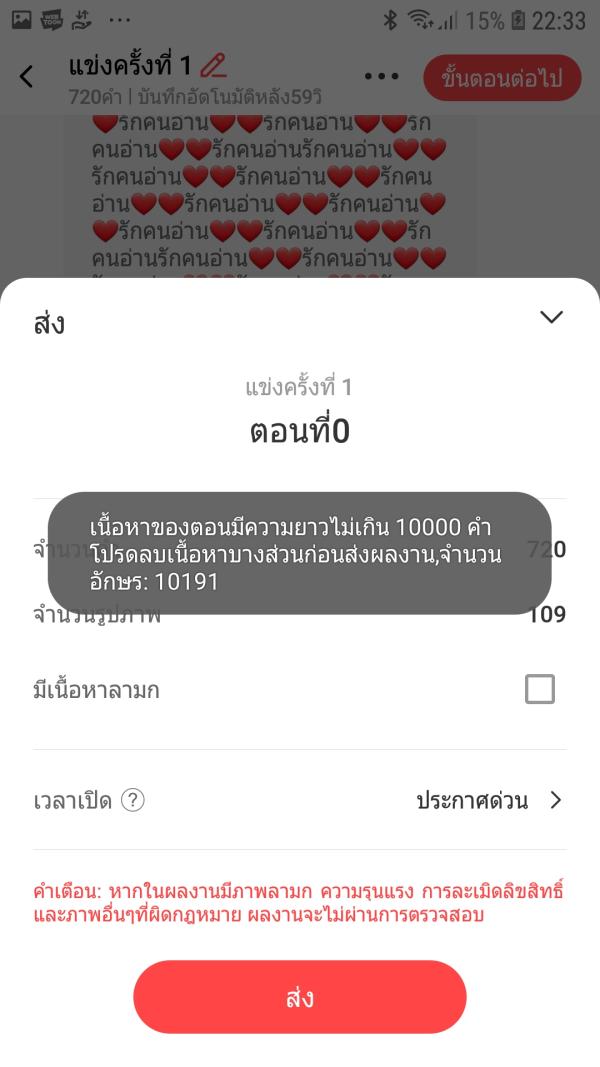Submit the chapter with the red ส่ง button

[300, 997]
